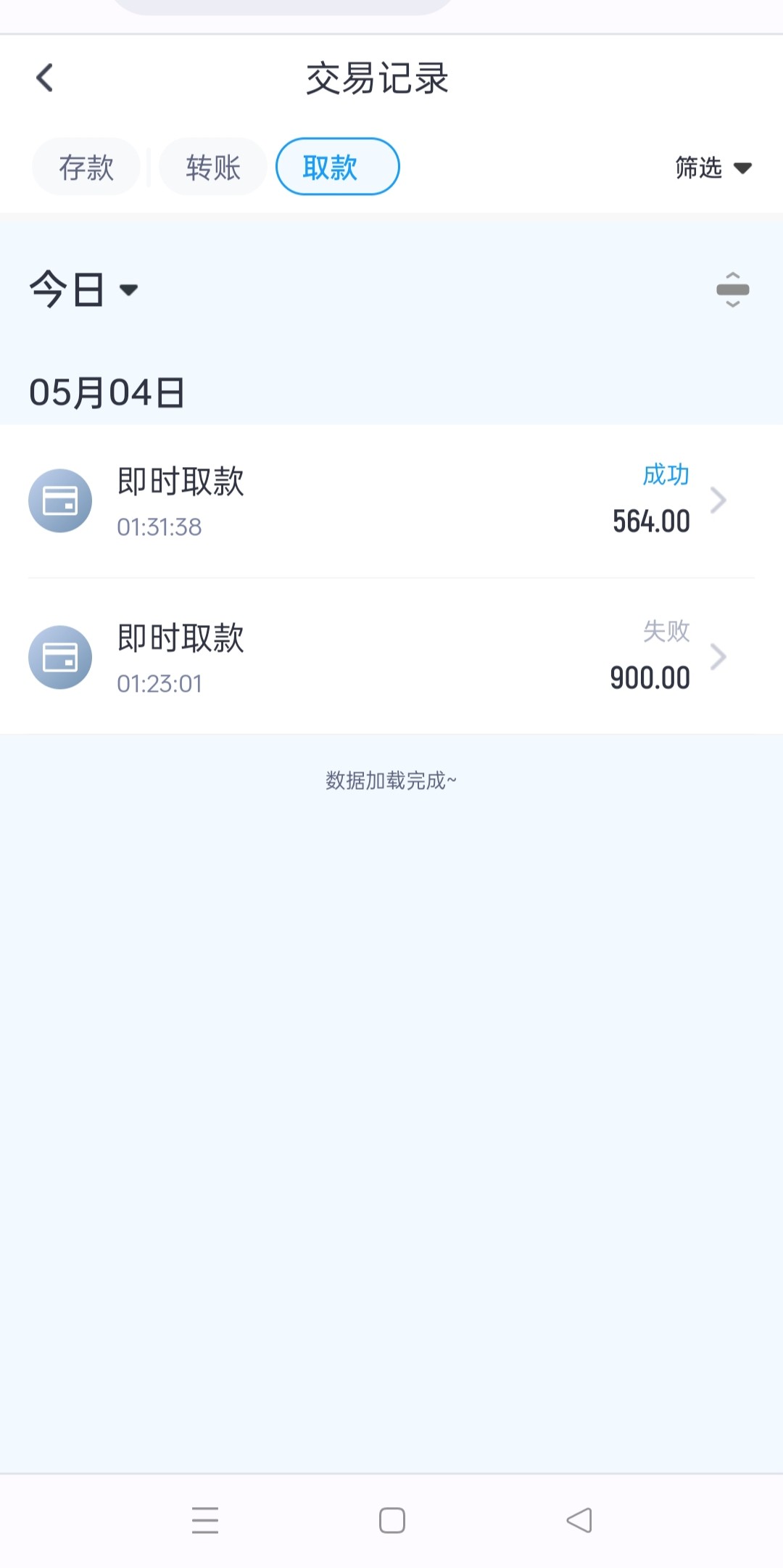
Task: Switch to the 存款 tab
Action: pyautogui.click(x=86, y=167)
